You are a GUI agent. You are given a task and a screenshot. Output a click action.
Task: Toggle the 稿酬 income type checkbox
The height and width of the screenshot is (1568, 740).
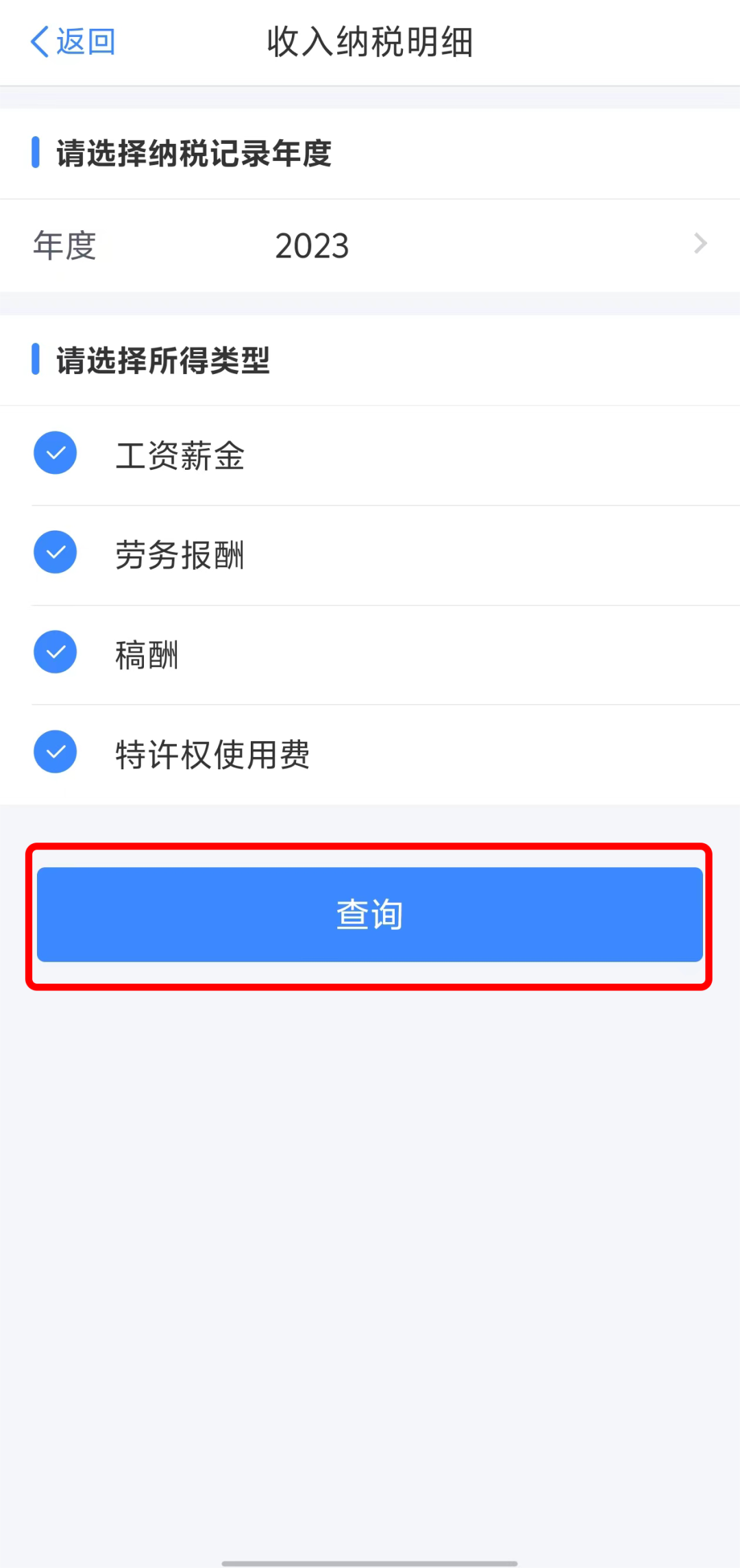(56, 652)
